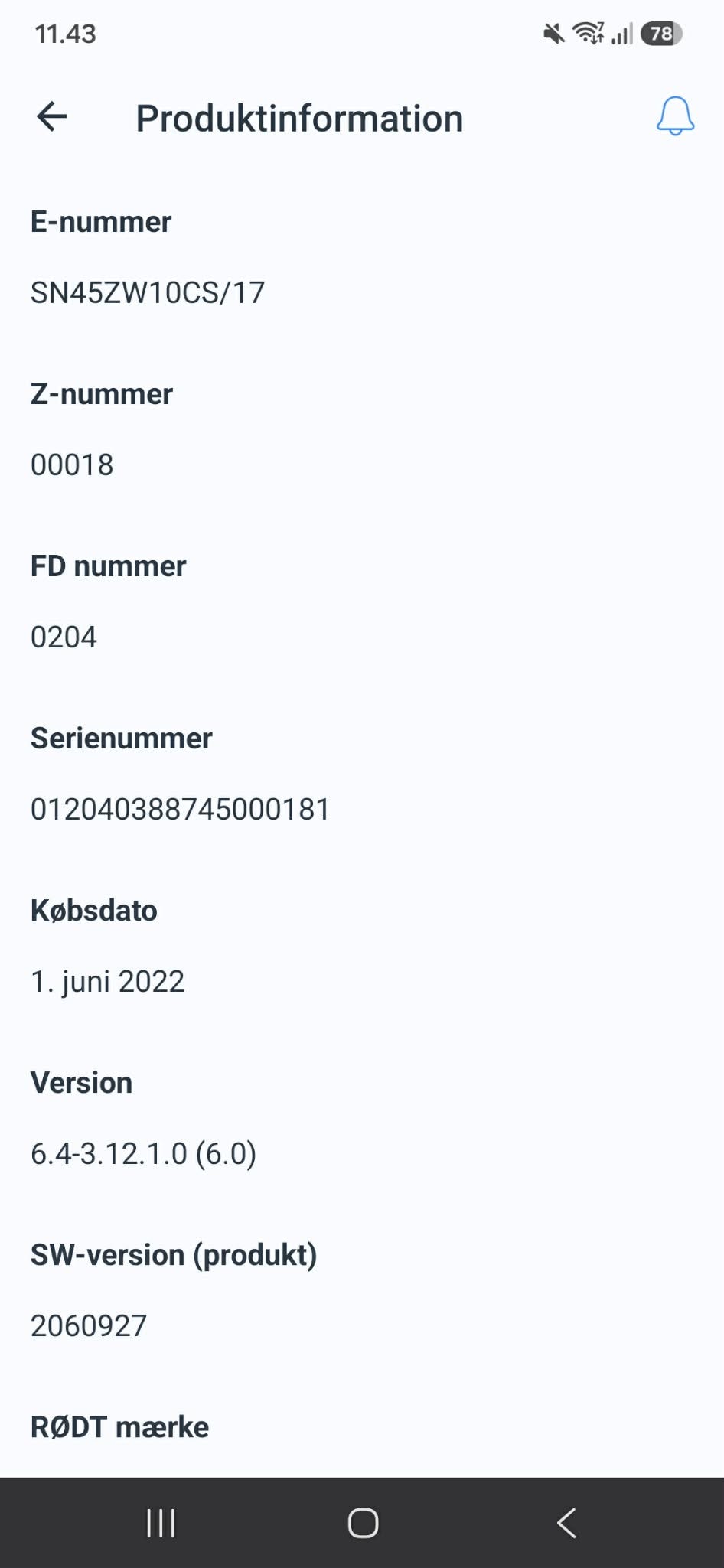Viewport: 724px width, 1568px height.
Task: Open the notifications bell
Action: click(675, 116)
